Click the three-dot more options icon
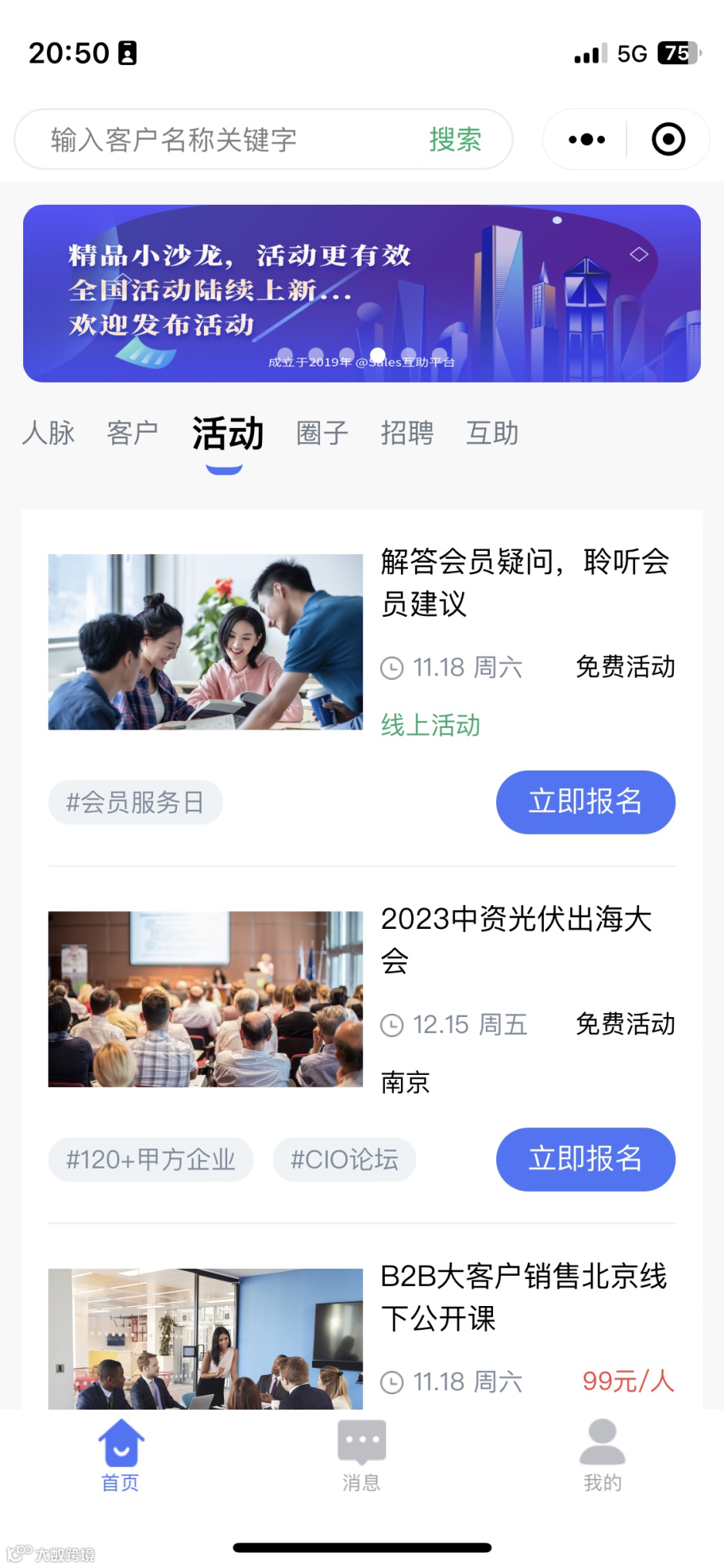Viewport: 724px width, 1568px height. pos(586,138)
